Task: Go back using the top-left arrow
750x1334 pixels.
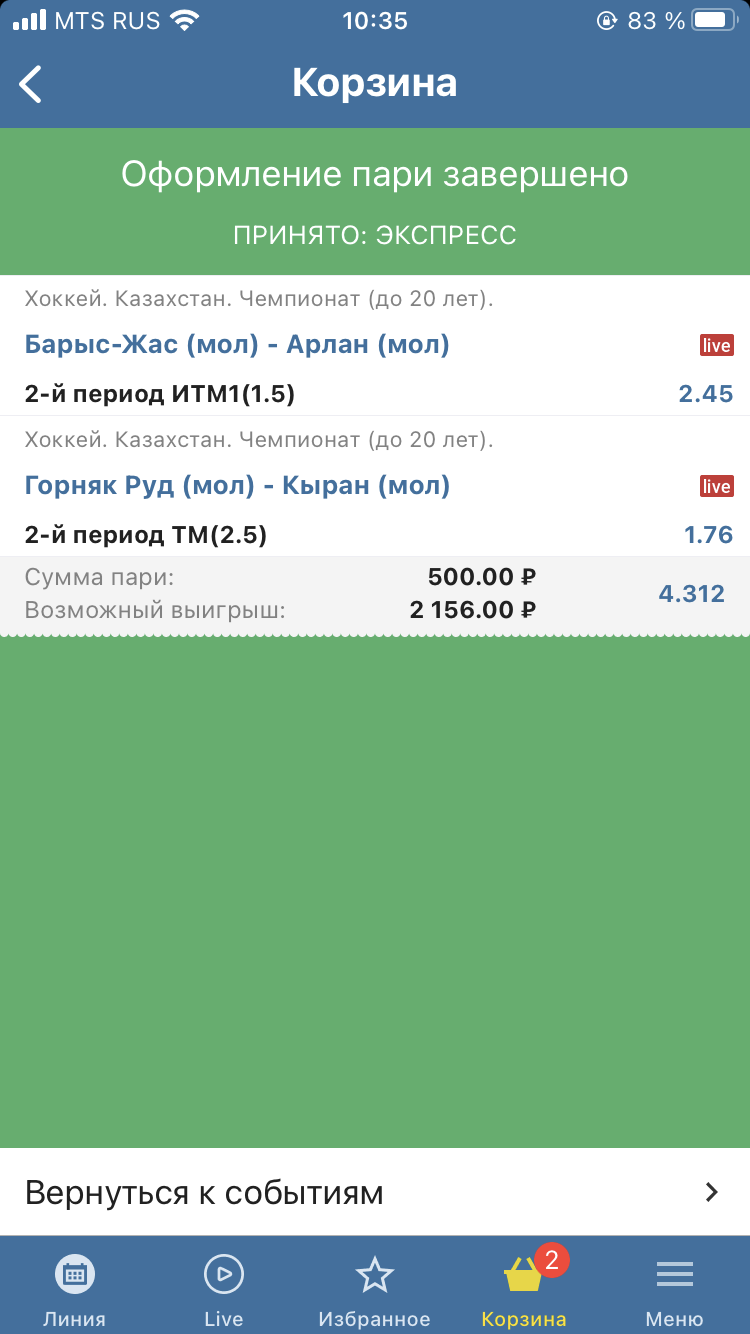Action: (x=31, y=84)
